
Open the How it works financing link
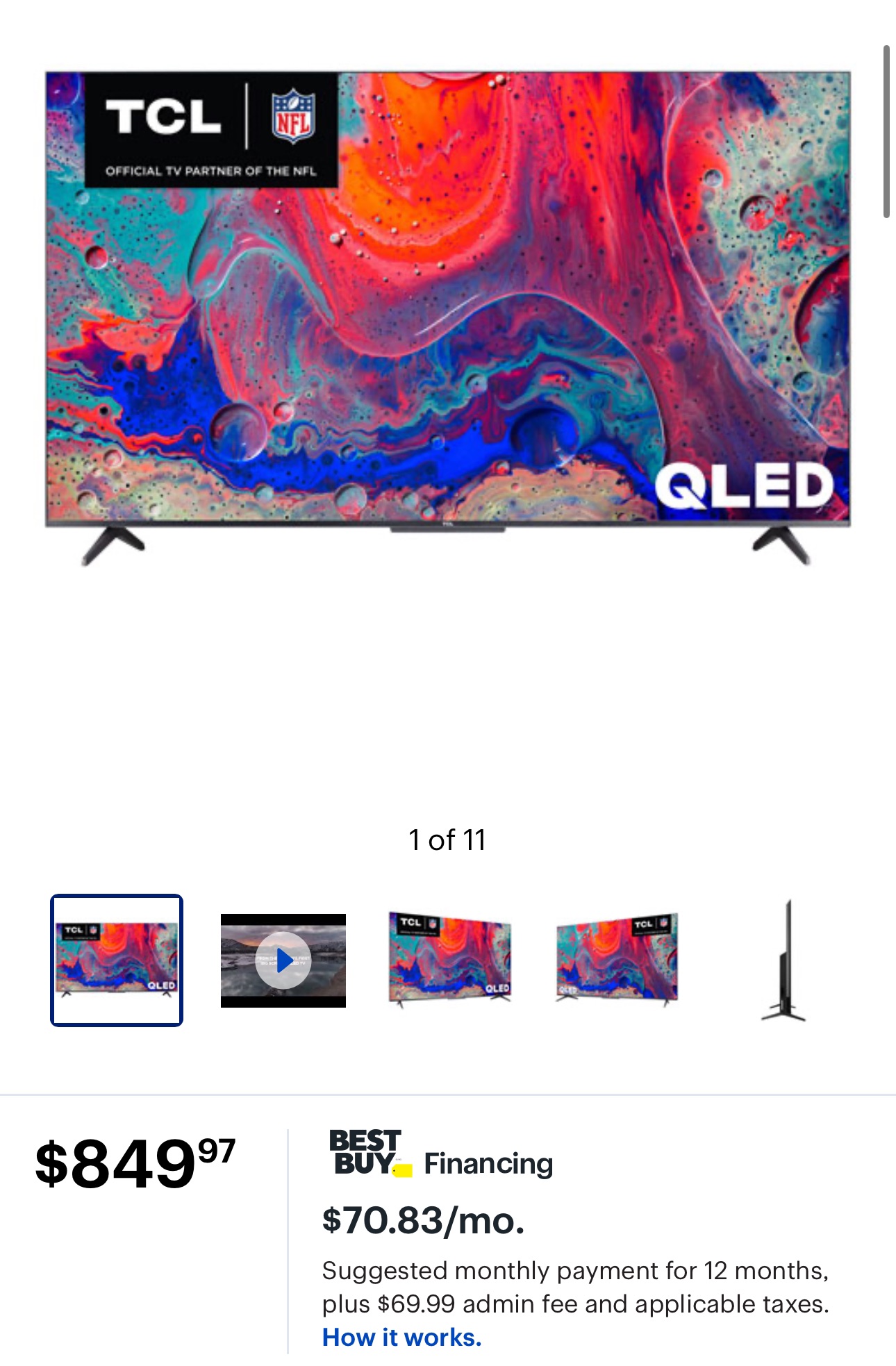(401, 1337)
